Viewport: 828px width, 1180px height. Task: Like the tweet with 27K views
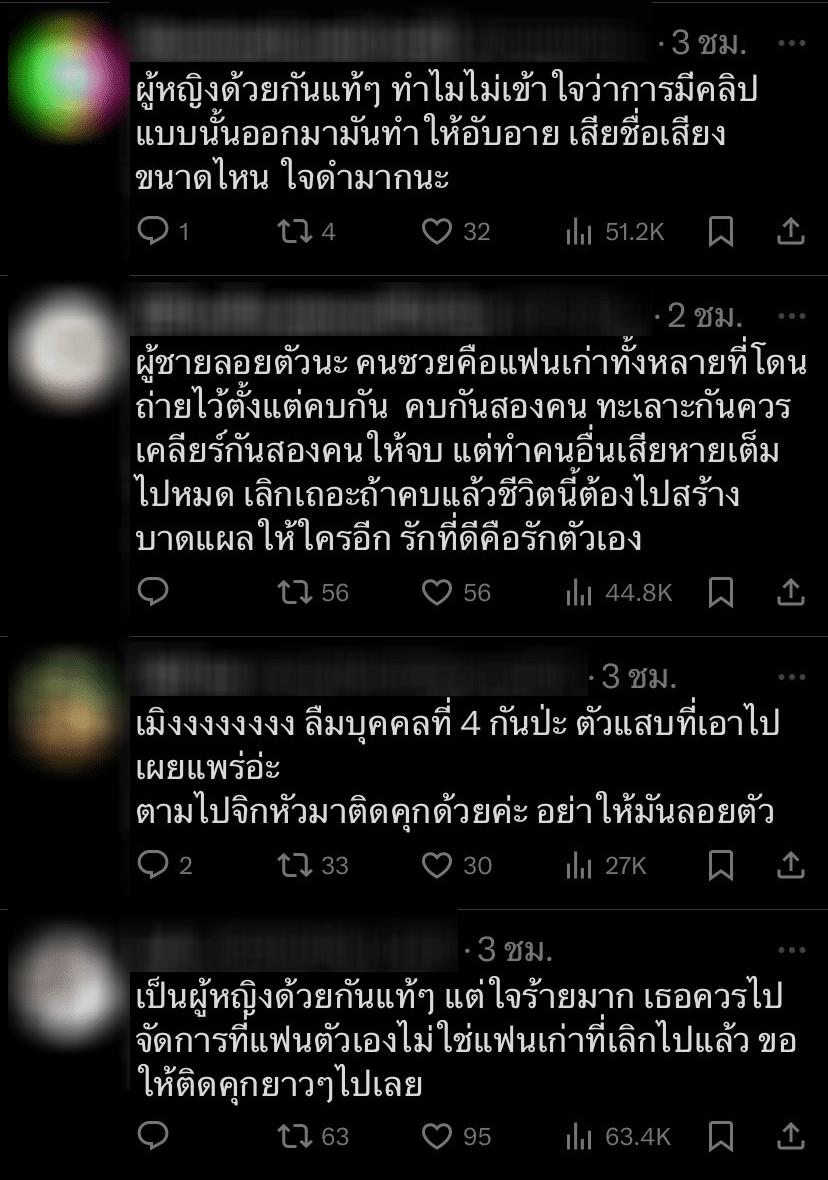(x=437, y=865)
